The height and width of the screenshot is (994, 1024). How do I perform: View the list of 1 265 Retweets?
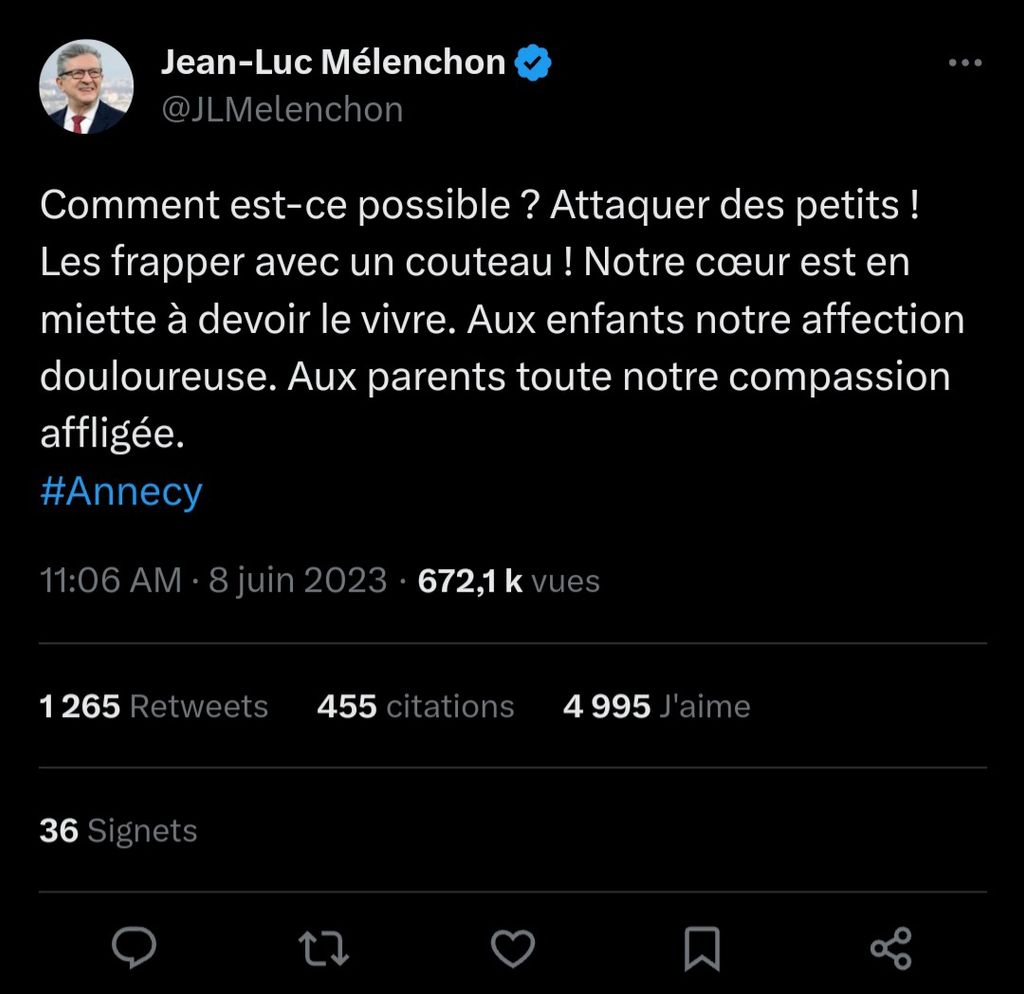click(154, 707)
